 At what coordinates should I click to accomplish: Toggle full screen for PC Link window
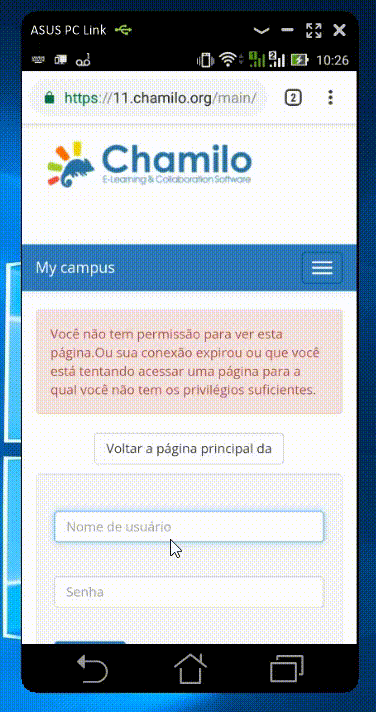coord(313,30)
